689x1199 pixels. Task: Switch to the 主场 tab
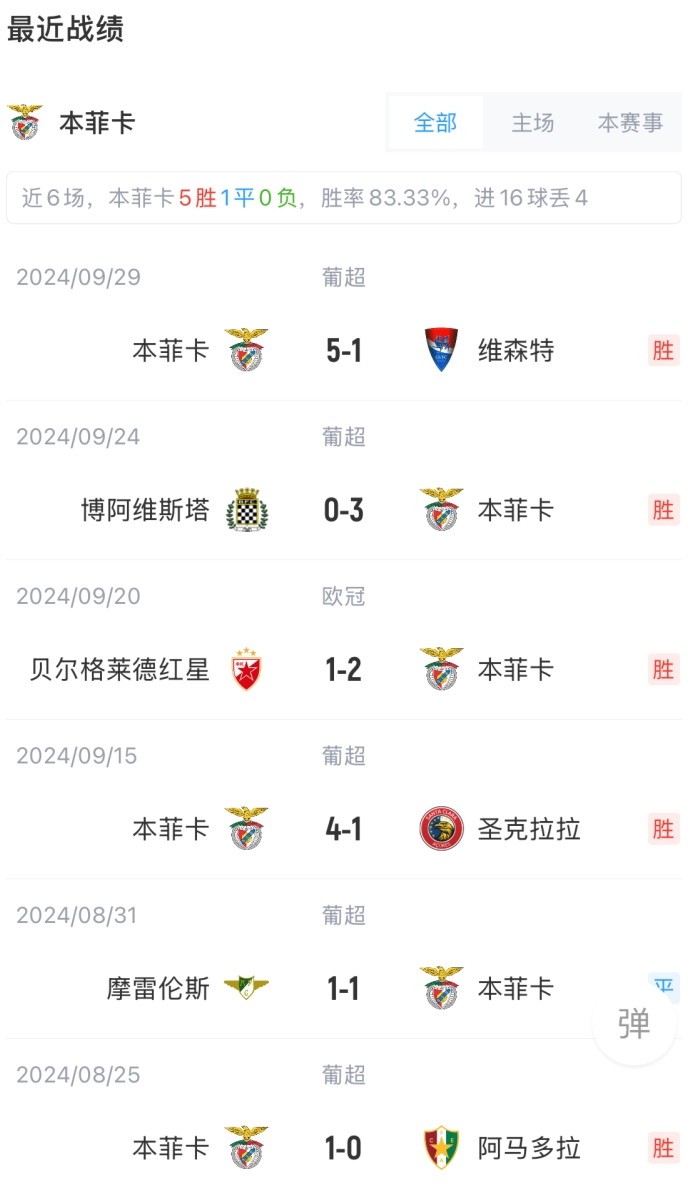point(532,122)
